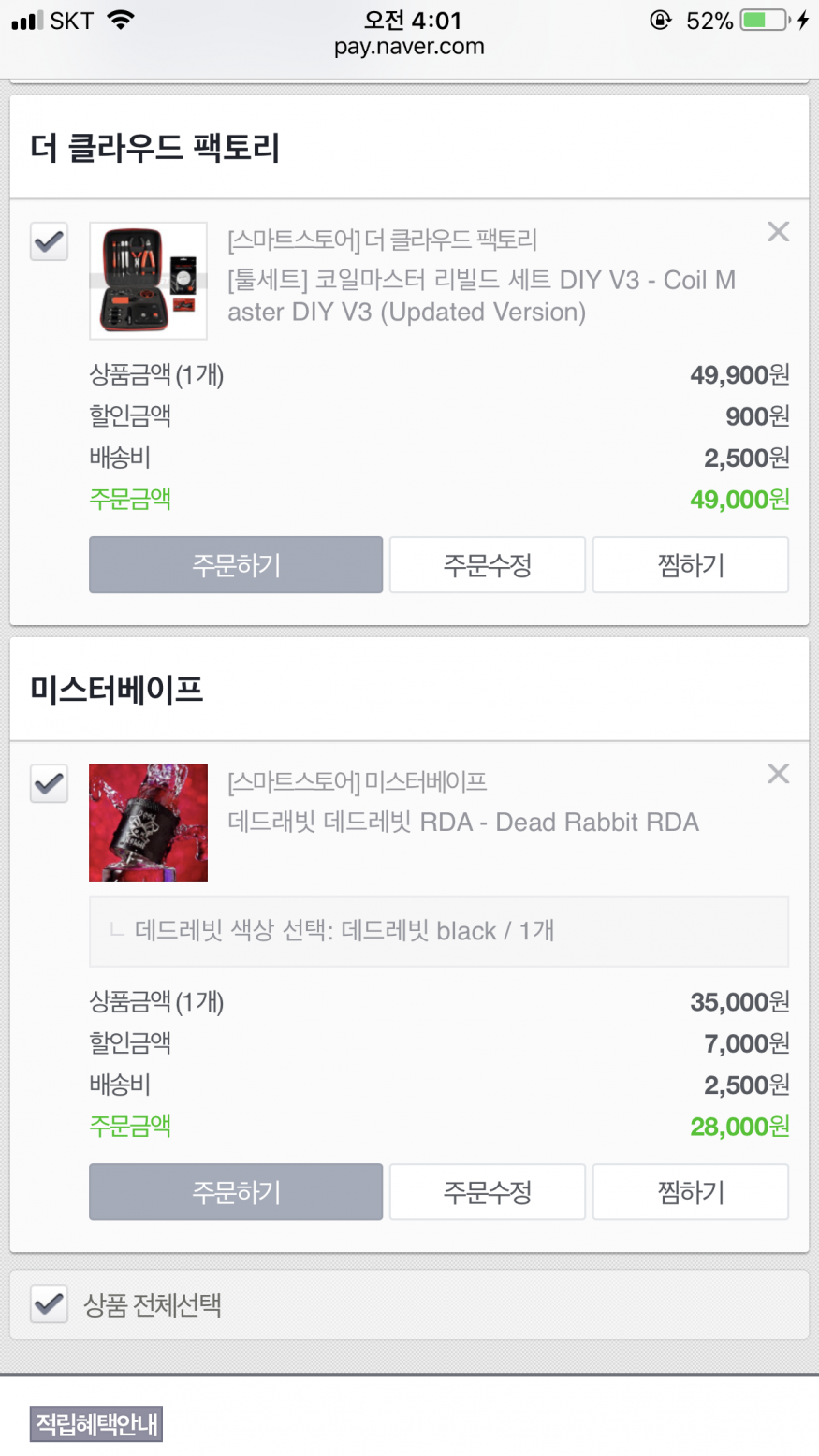The height and width of the screenshot is (1456, 819).
Task: Tap 주문수정 for Coil Master DIY V3
Action: 487,565
